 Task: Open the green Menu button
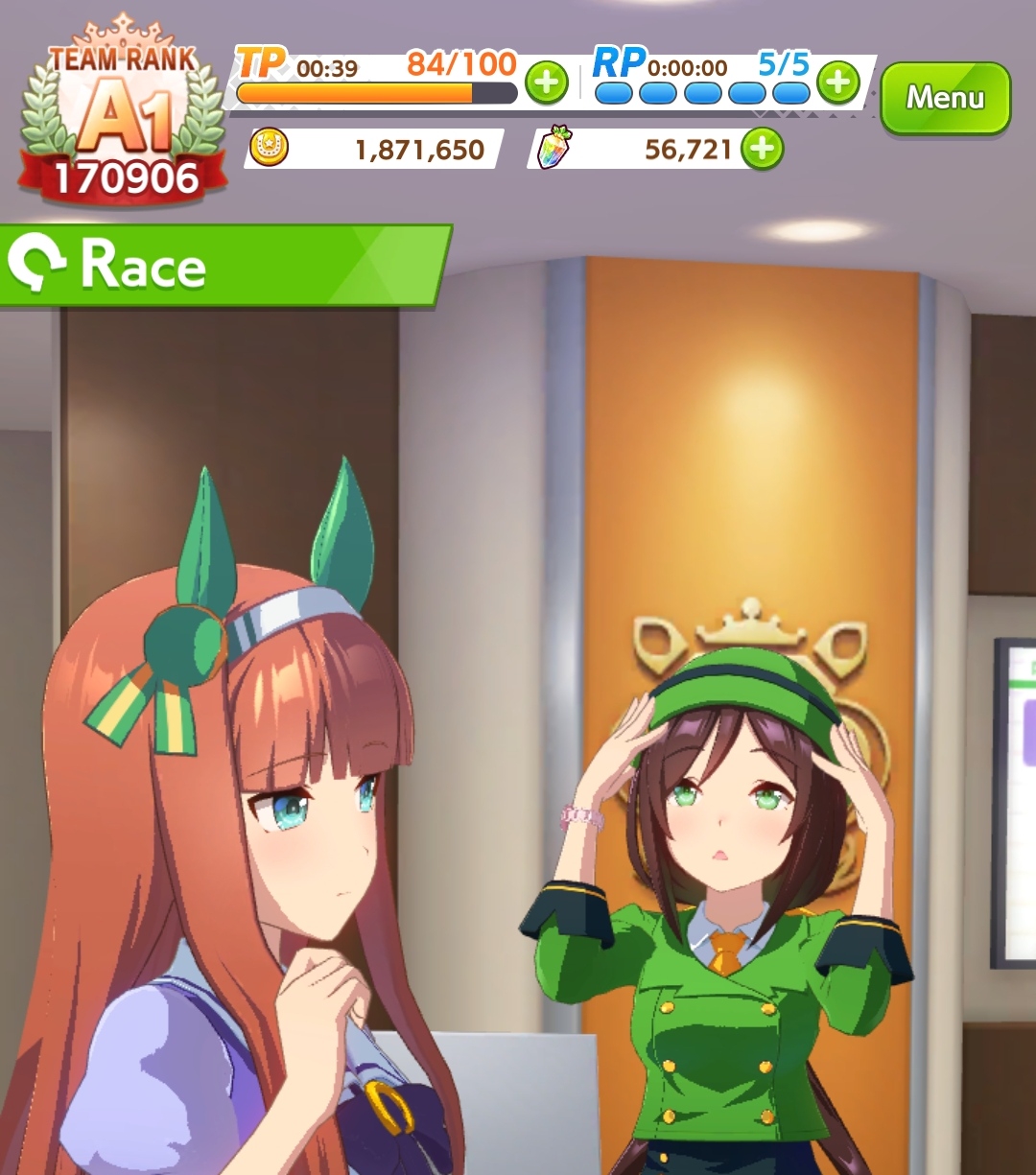(945, 98)
